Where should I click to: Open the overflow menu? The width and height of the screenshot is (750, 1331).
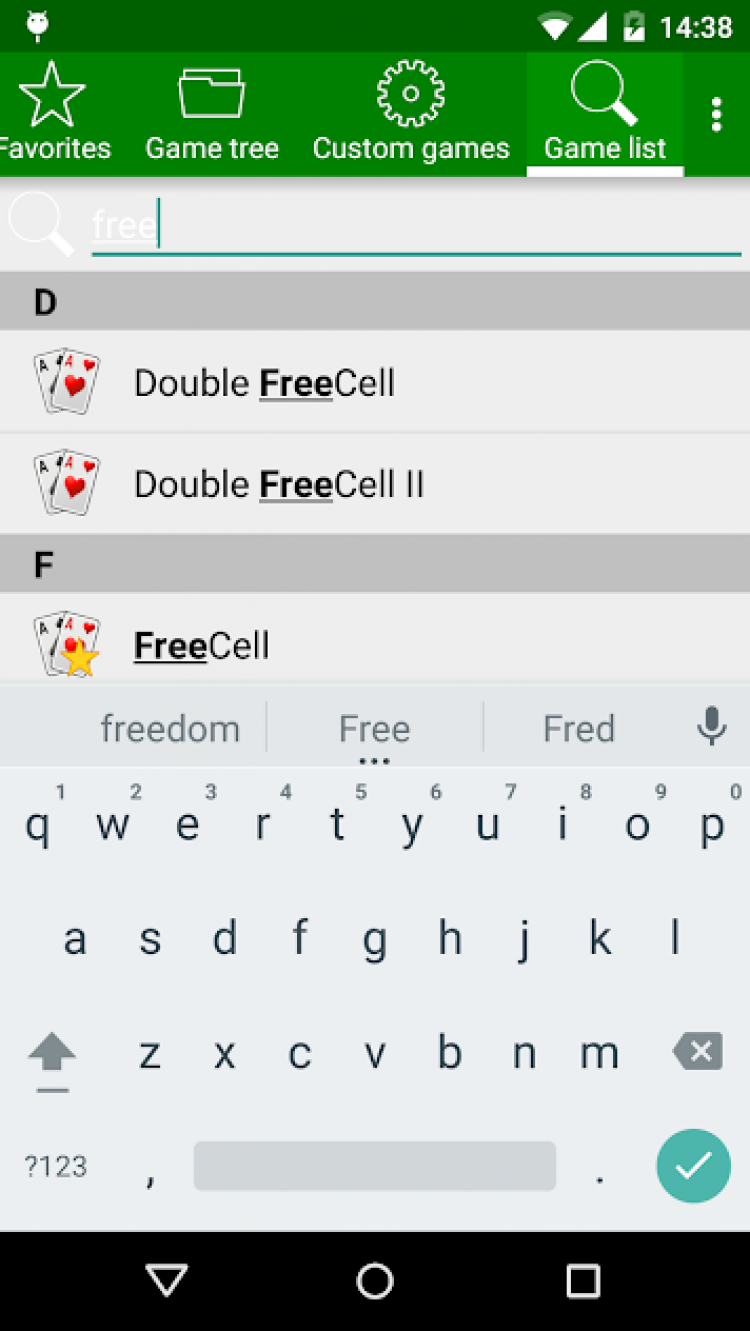click(x=716, y=115)
